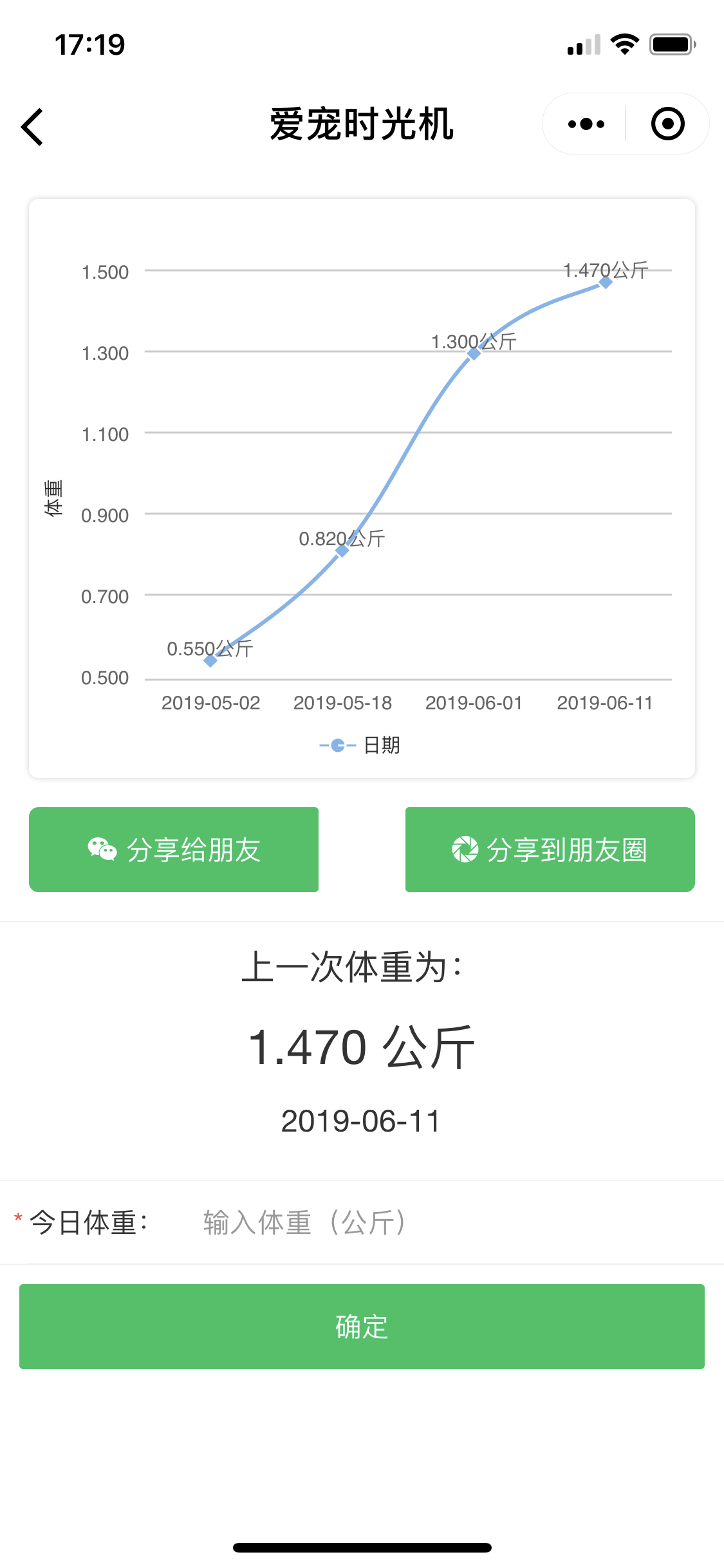
Task: Toggle the 日期 series in the chart legend
Action: [360, 745]
